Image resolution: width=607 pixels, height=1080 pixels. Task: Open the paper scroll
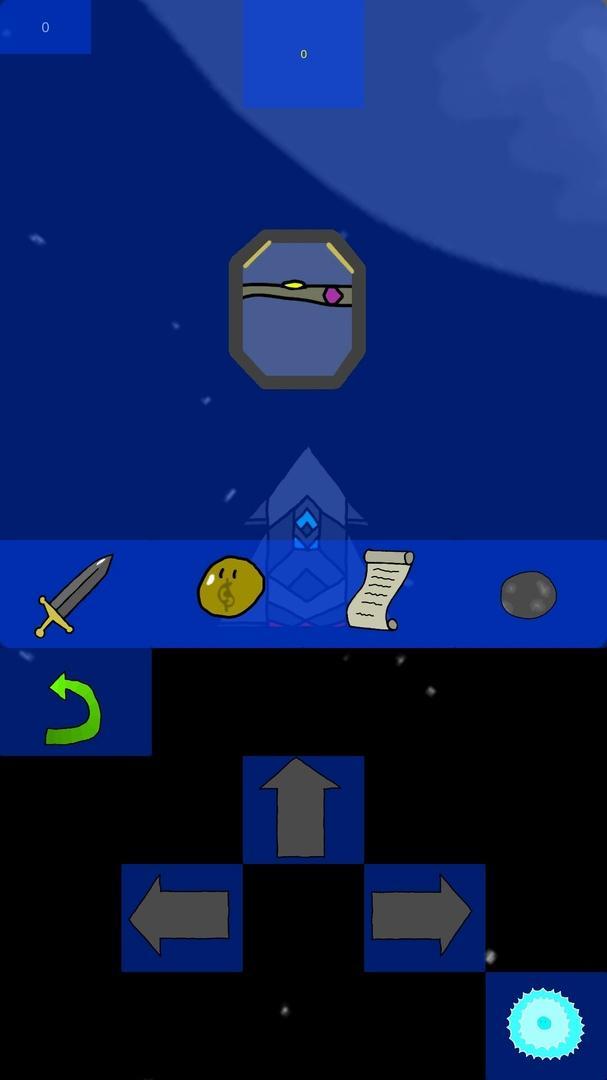click(379, 590)
